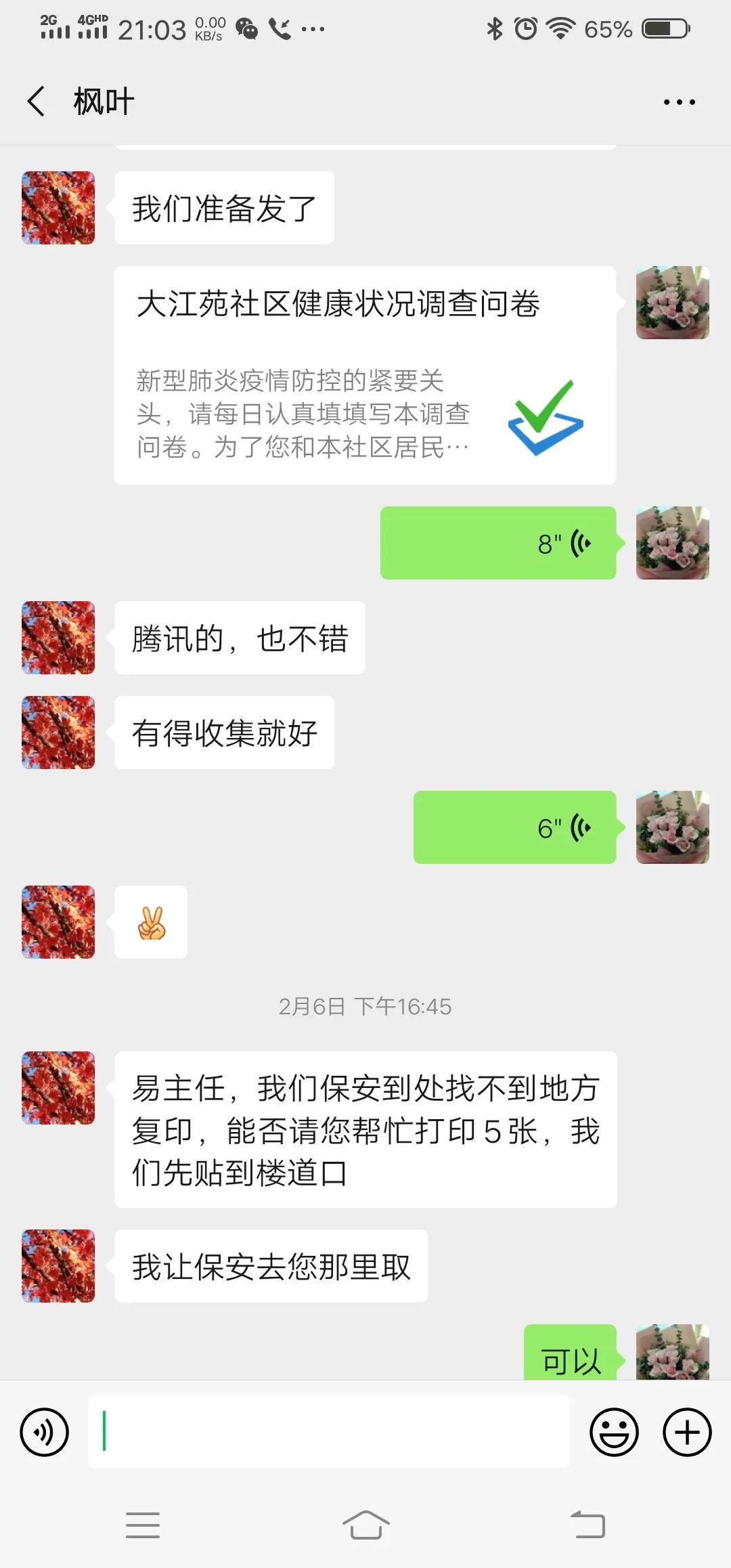Go back from the 枫叶 chat
The width and height of the screenshot is (731, 1568).
pyautogui.click(x=37, y=102)
